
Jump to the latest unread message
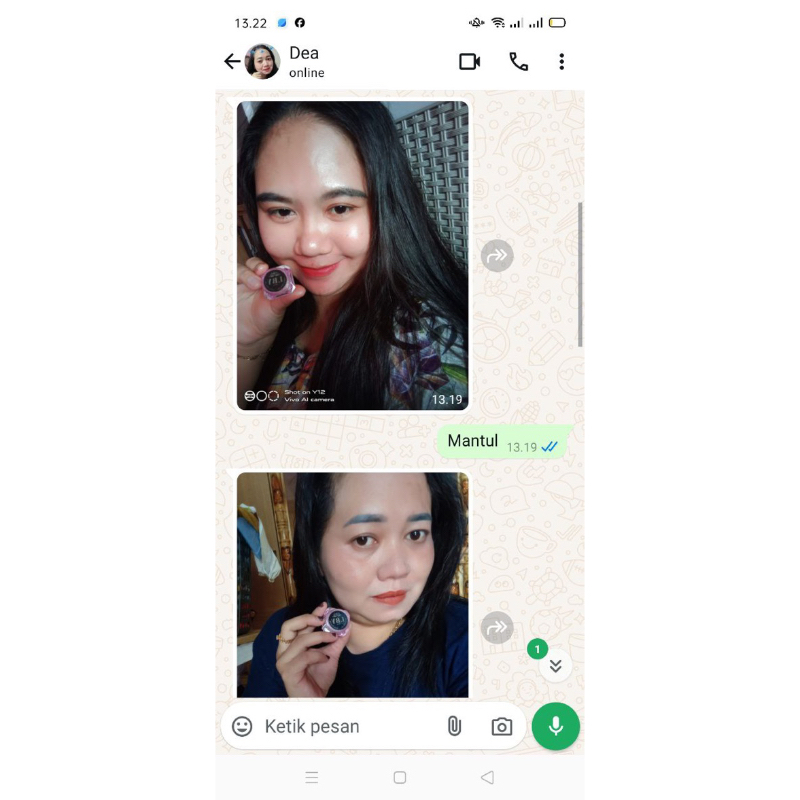[555, 666]
